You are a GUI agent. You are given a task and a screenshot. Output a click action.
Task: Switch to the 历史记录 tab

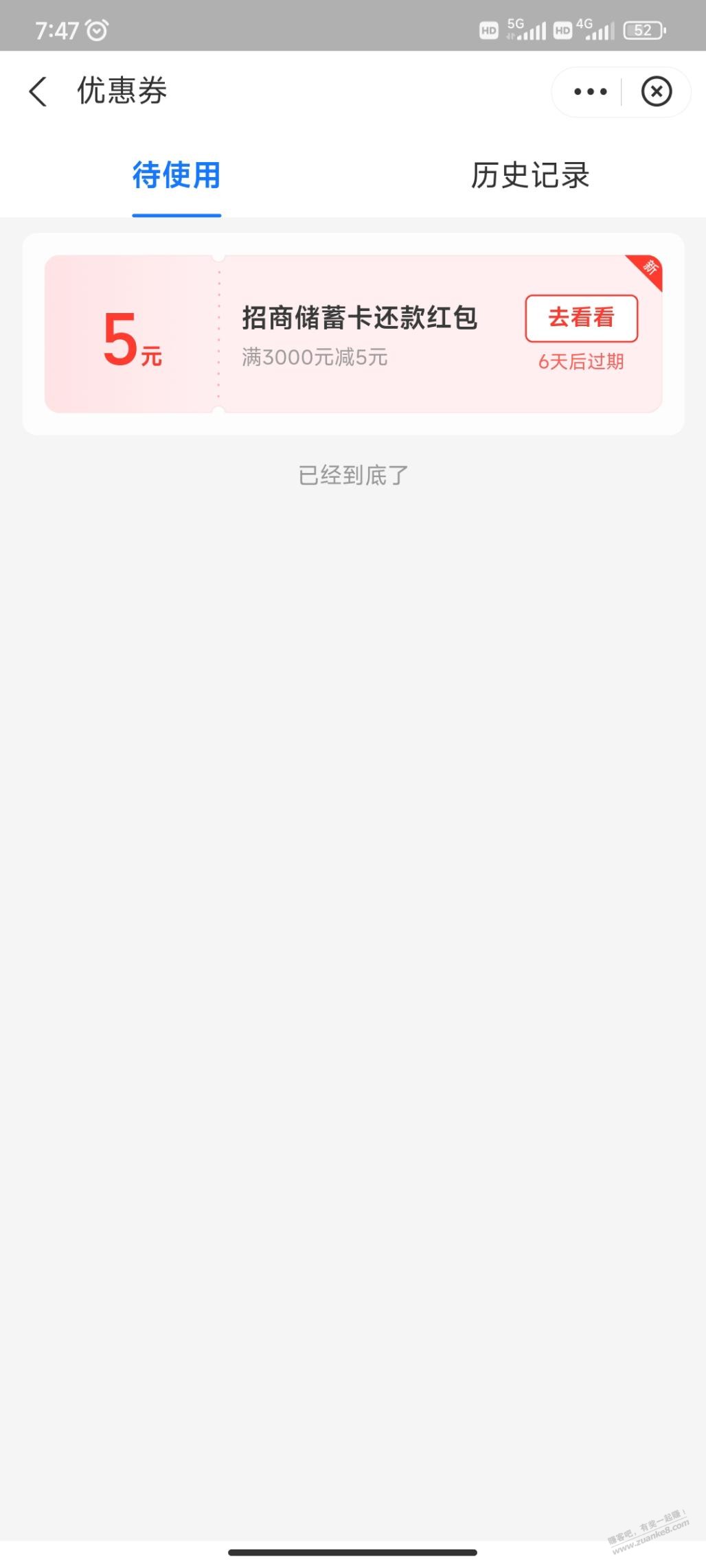[529, 176]
